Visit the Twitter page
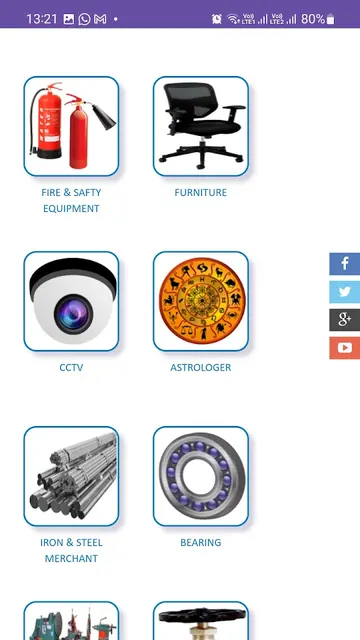 point(344,292)
